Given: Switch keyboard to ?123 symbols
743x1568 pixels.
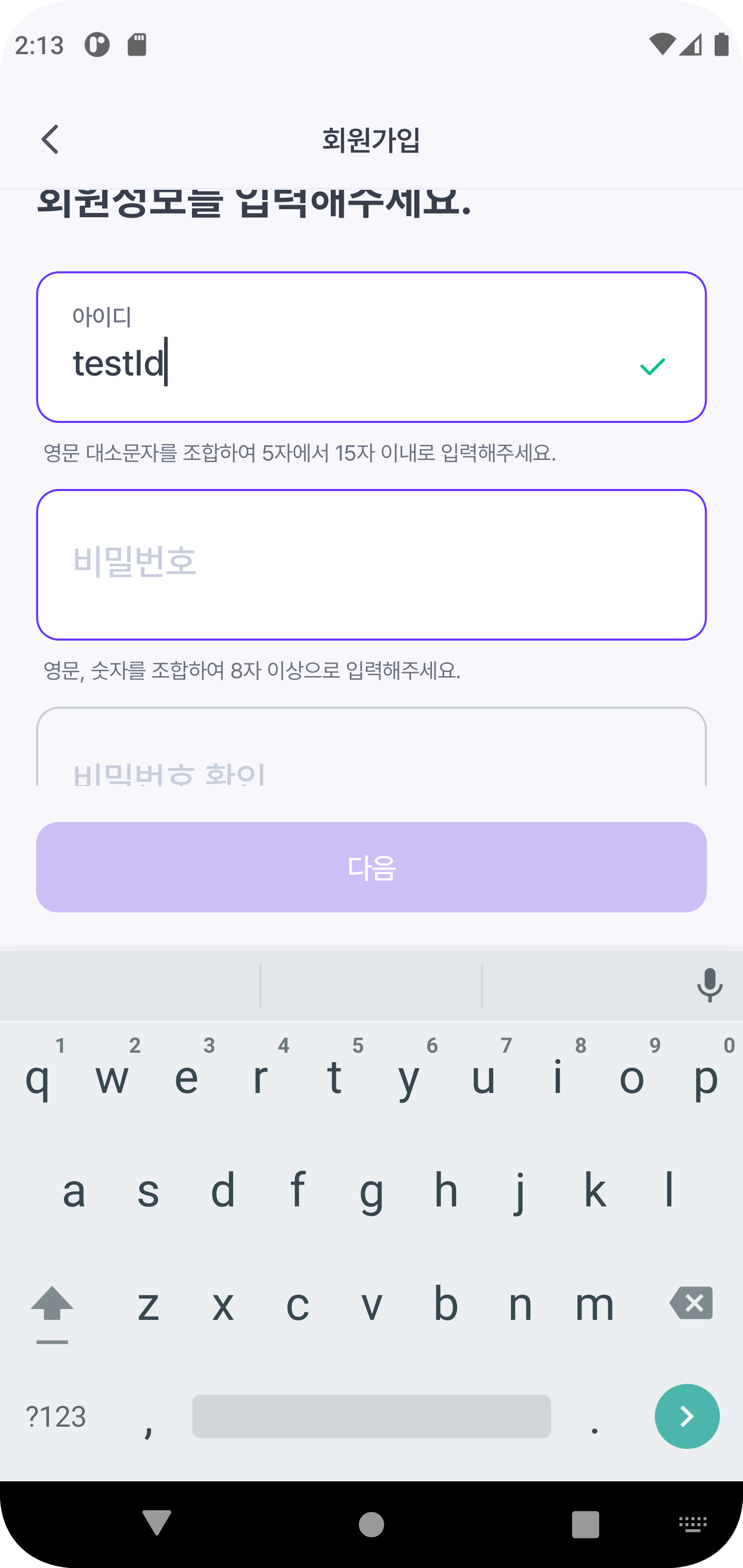Looking at the screenshot, I should pos(56,1416).
